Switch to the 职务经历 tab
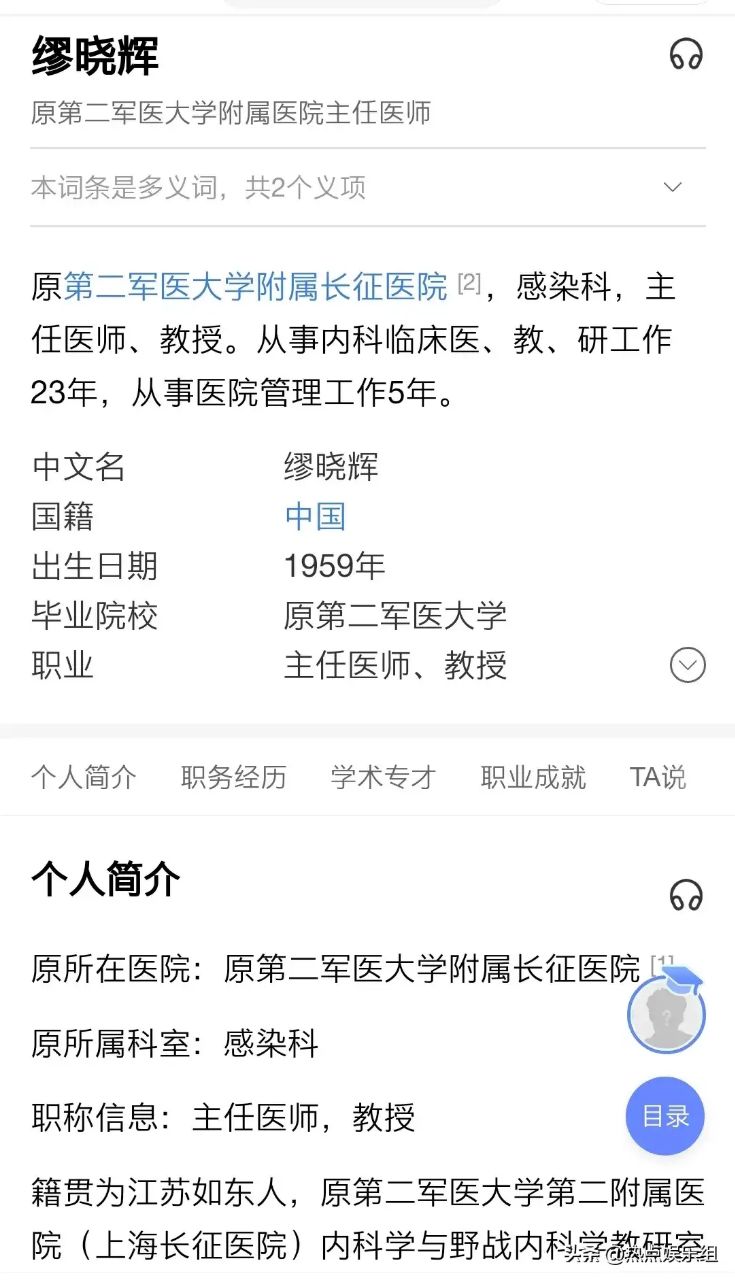This screenshot has width=735, height=1280. tap(233, 777)
